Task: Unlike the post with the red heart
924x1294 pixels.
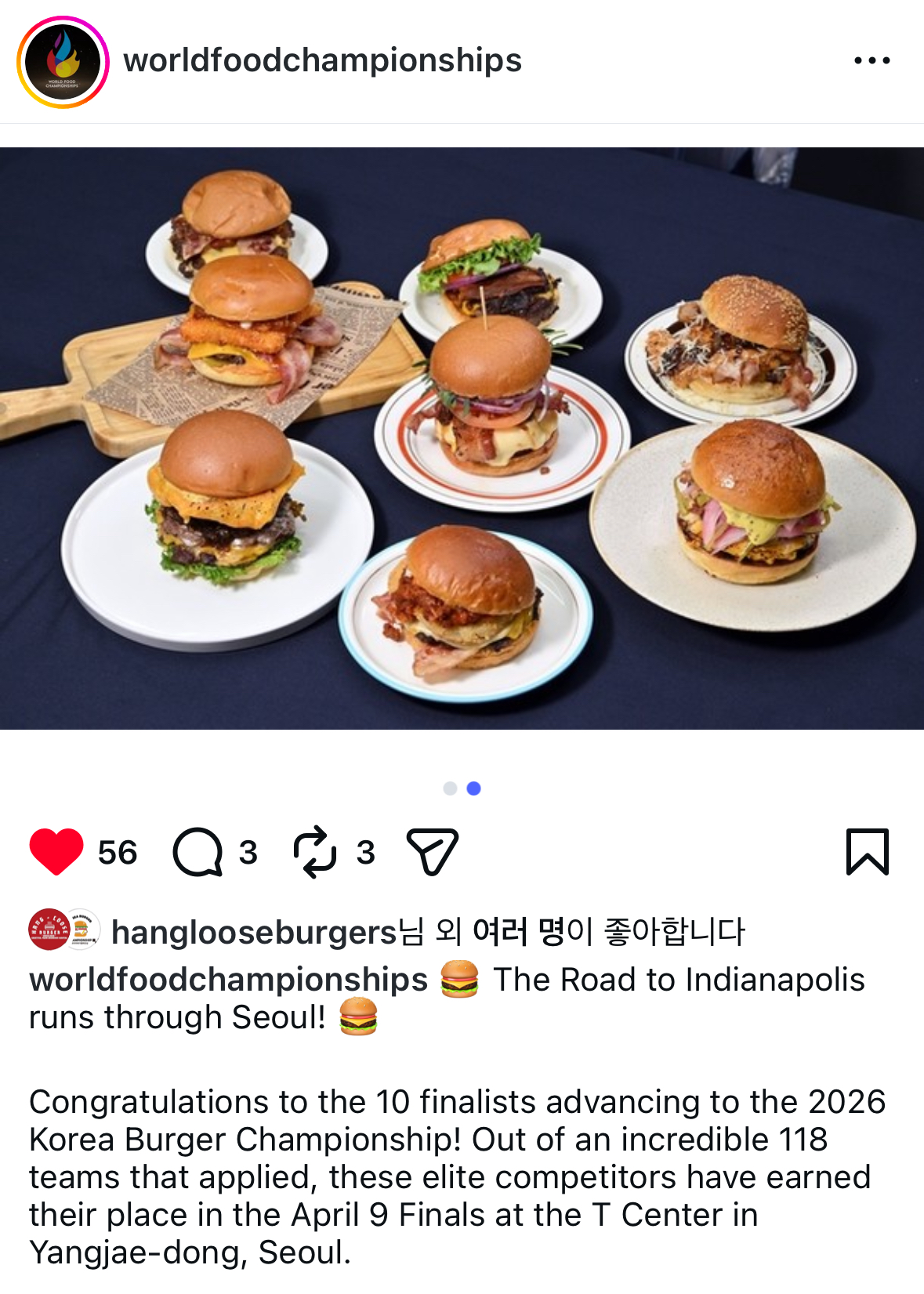Action: (x=56, y=851)
